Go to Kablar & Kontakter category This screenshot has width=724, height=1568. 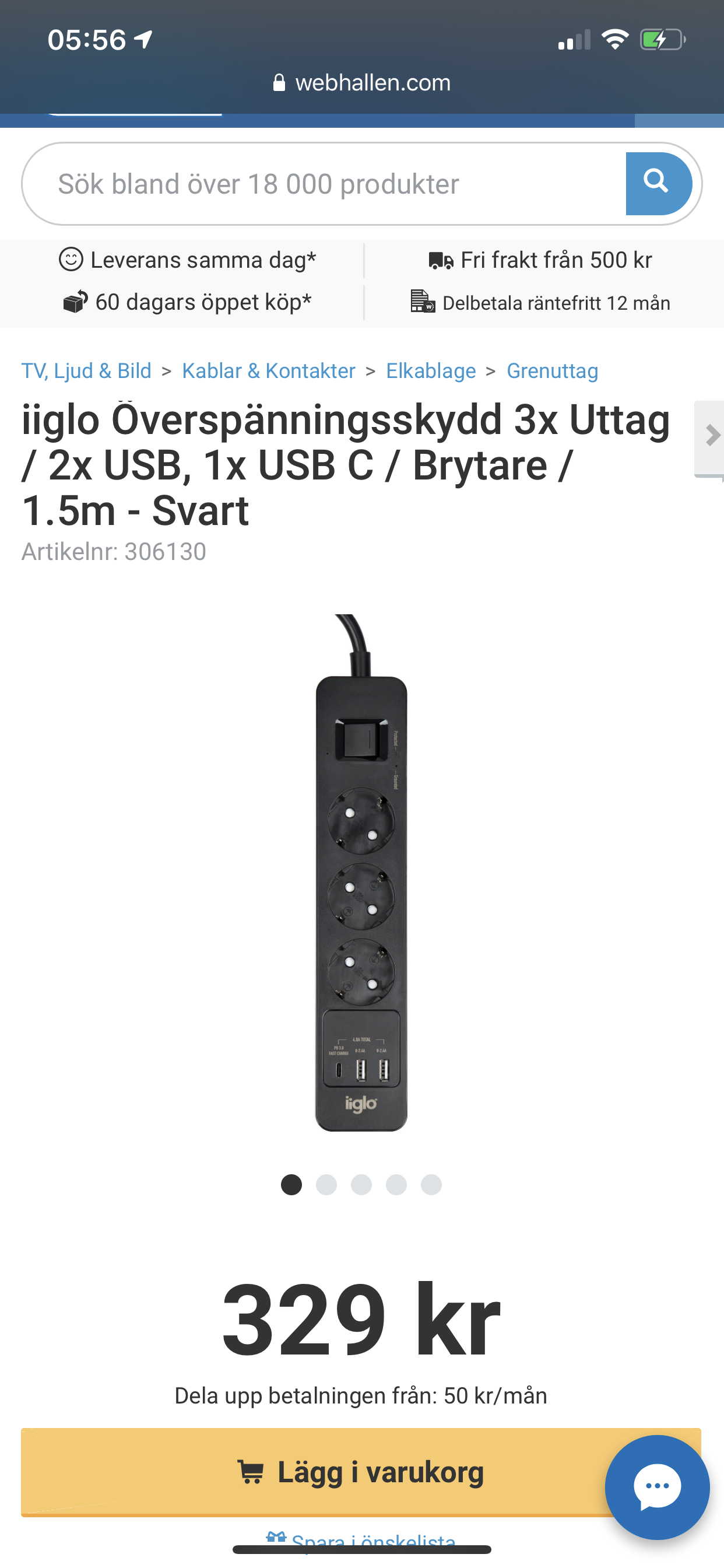click(268, 370)
